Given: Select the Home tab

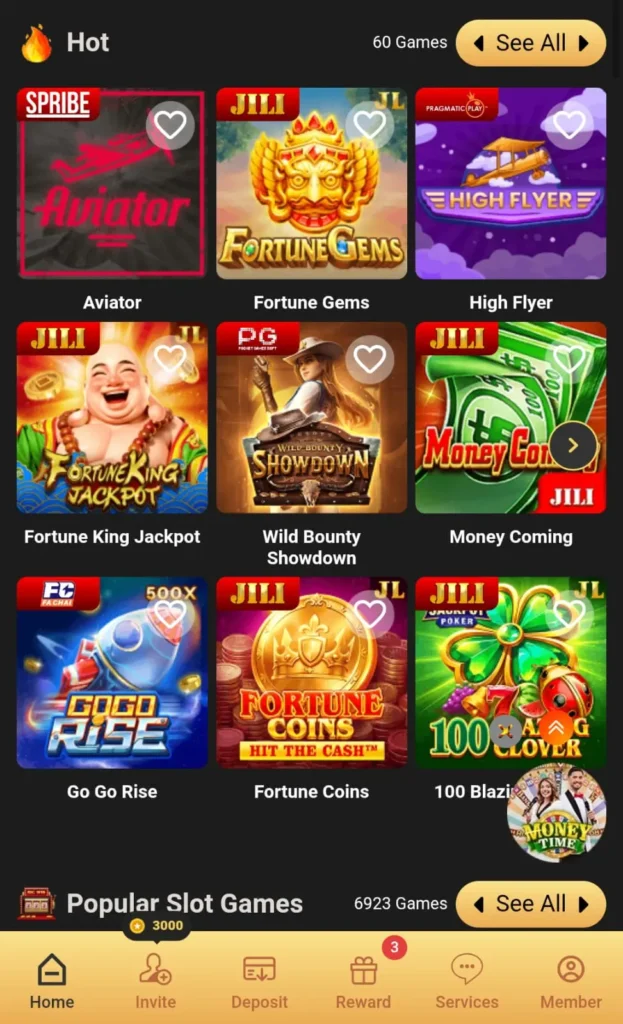Looking at the screenshot, I should click(52, 980).
